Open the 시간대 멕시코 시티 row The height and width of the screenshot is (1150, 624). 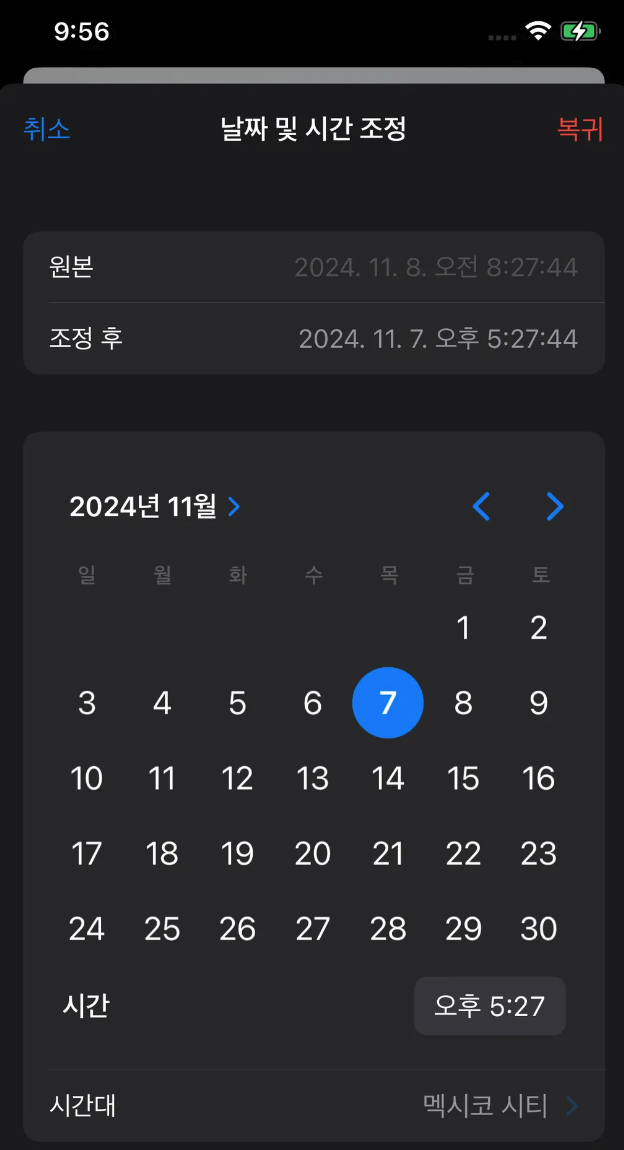click(314, 1105)
